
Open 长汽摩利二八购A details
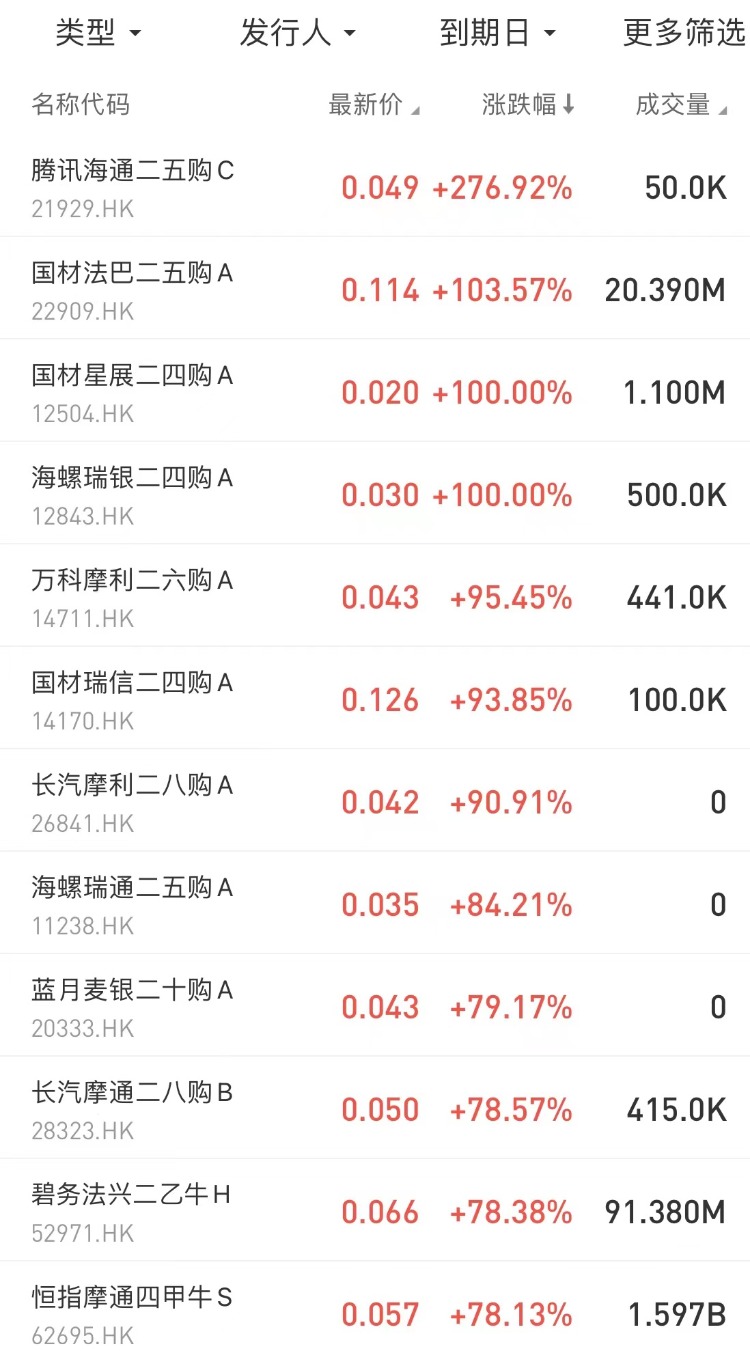point(375,800)
